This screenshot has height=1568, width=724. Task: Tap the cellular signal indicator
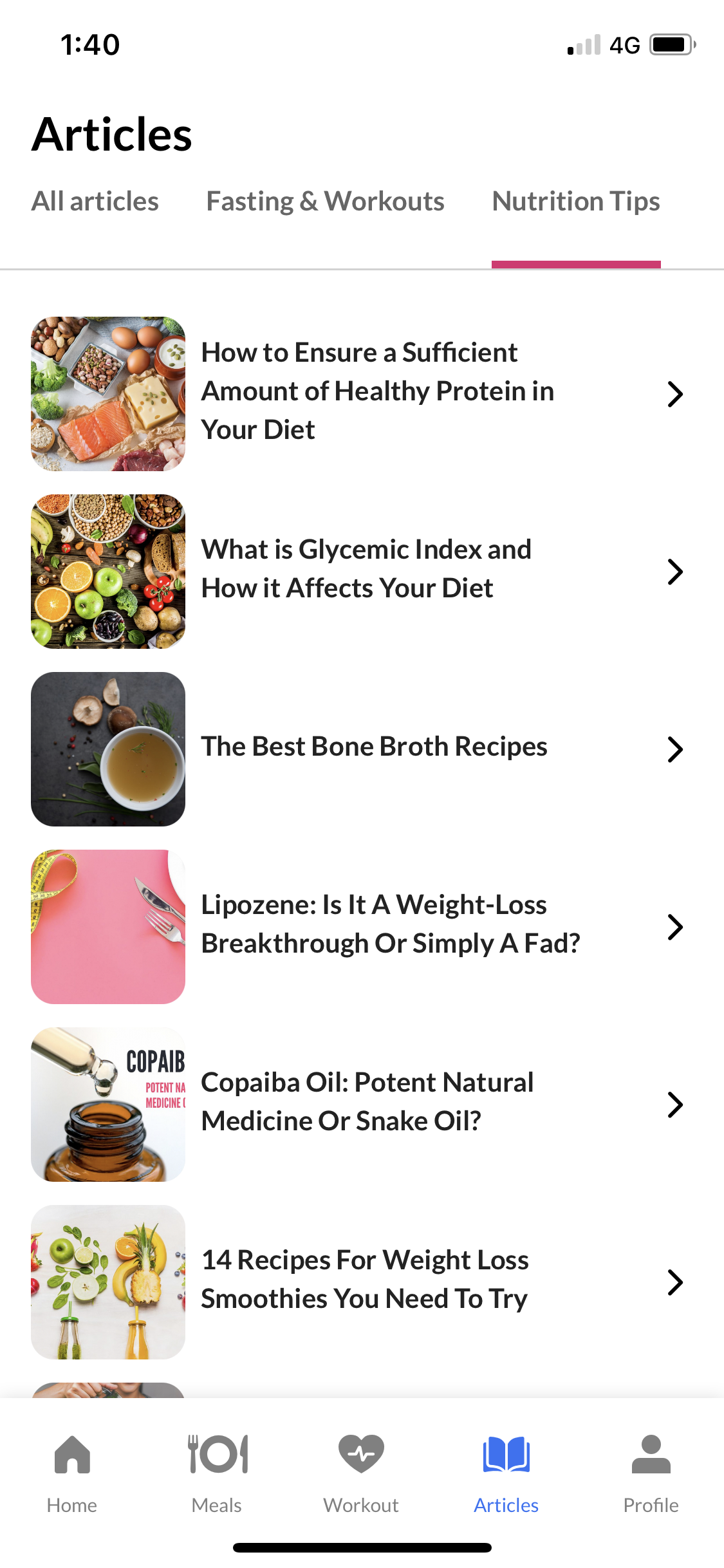click(x=583, y=44)
